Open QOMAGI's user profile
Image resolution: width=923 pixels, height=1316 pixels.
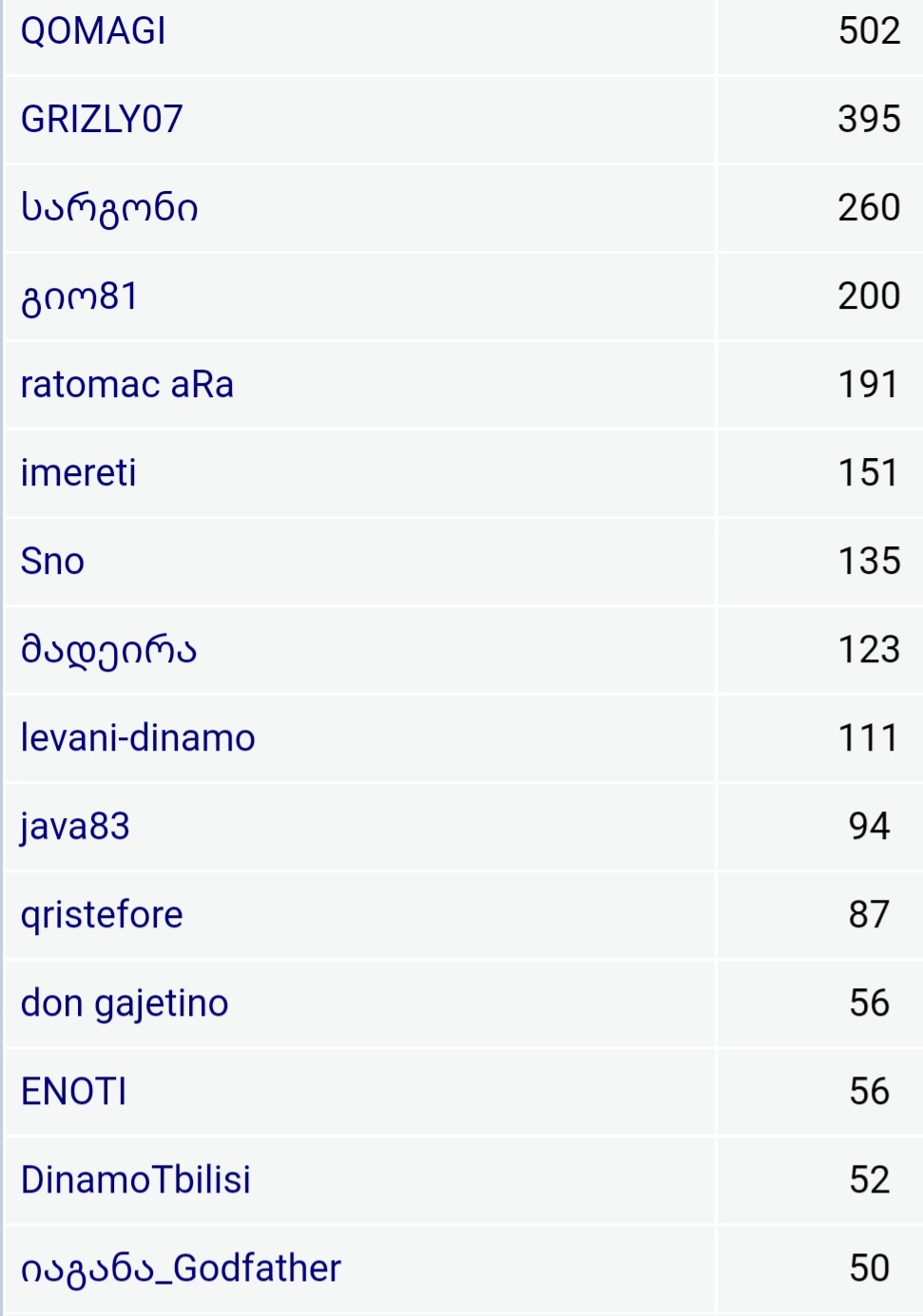point(93,31)
